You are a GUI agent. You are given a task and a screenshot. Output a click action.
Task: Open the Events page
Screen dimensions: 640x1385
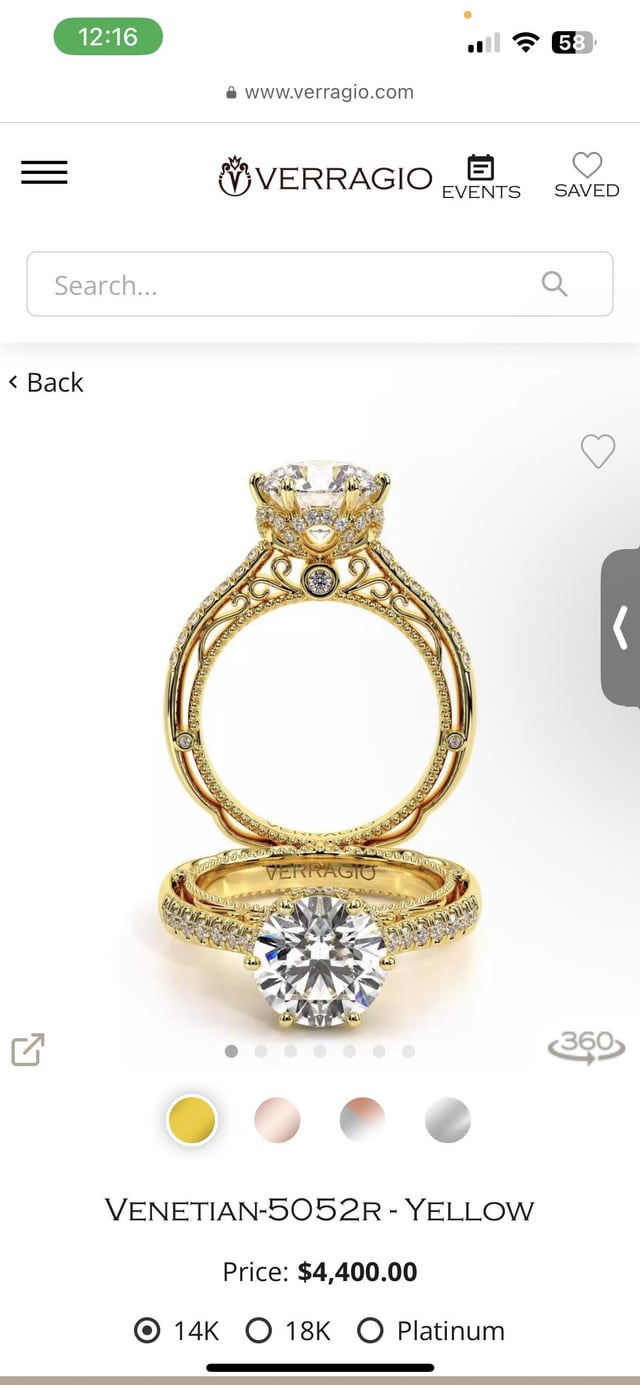[x=481, y=177]
